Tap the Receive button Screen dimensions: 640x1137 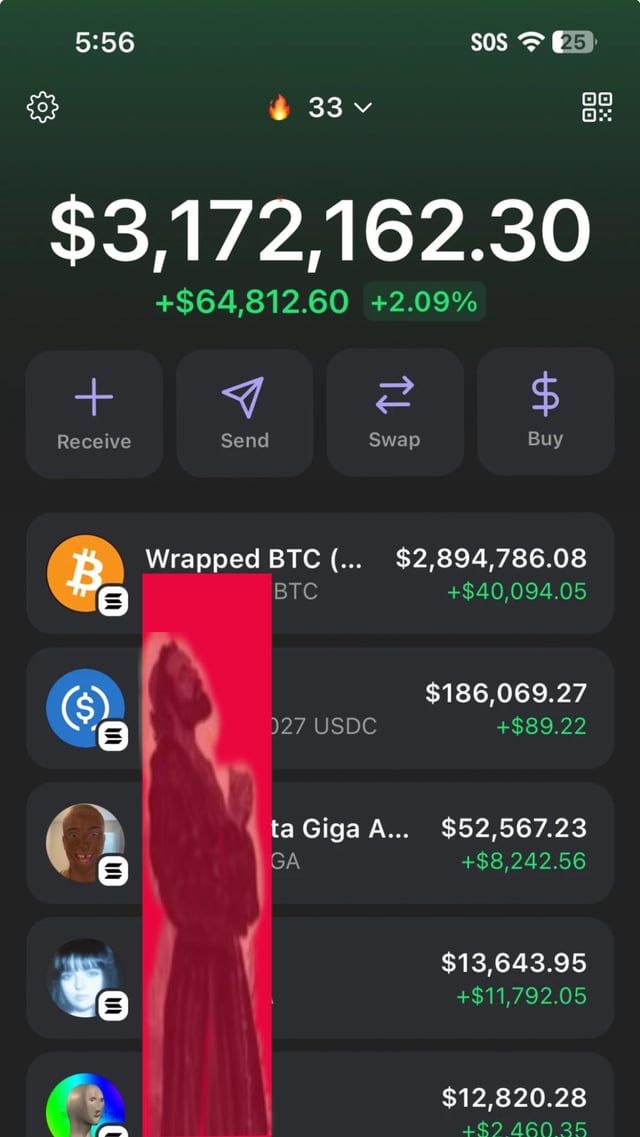click(94, 413)
